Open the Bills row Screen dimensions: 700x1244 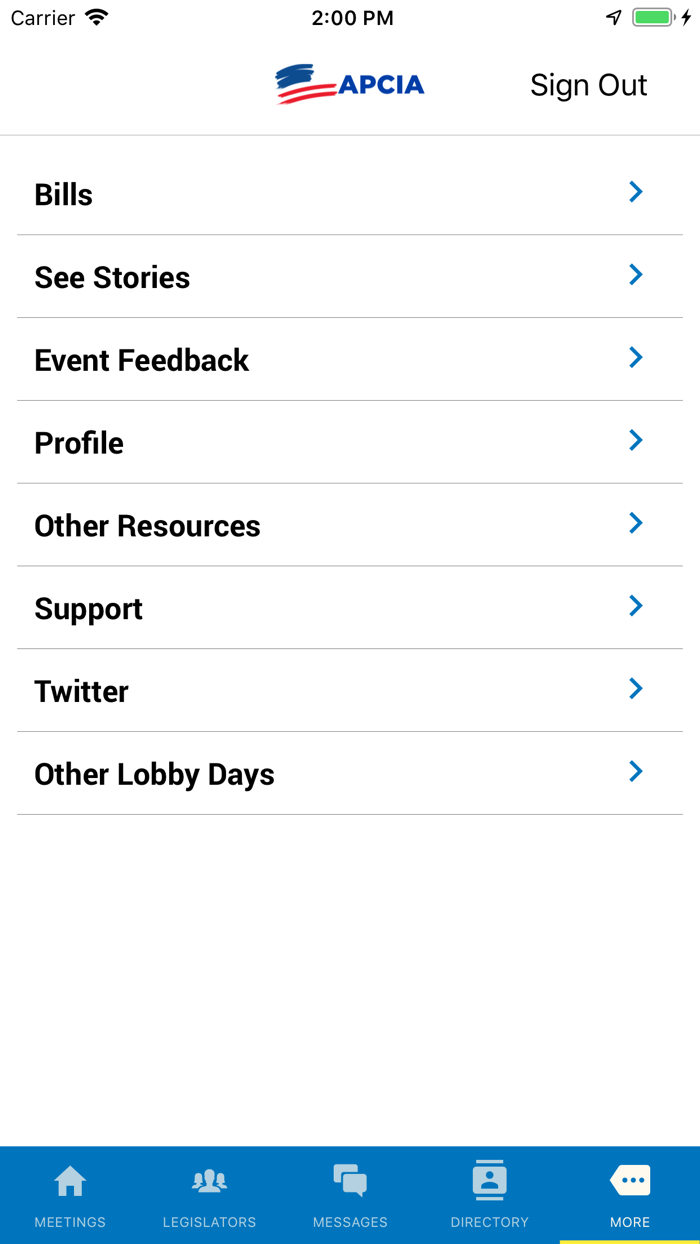click(x=349, y=194)
